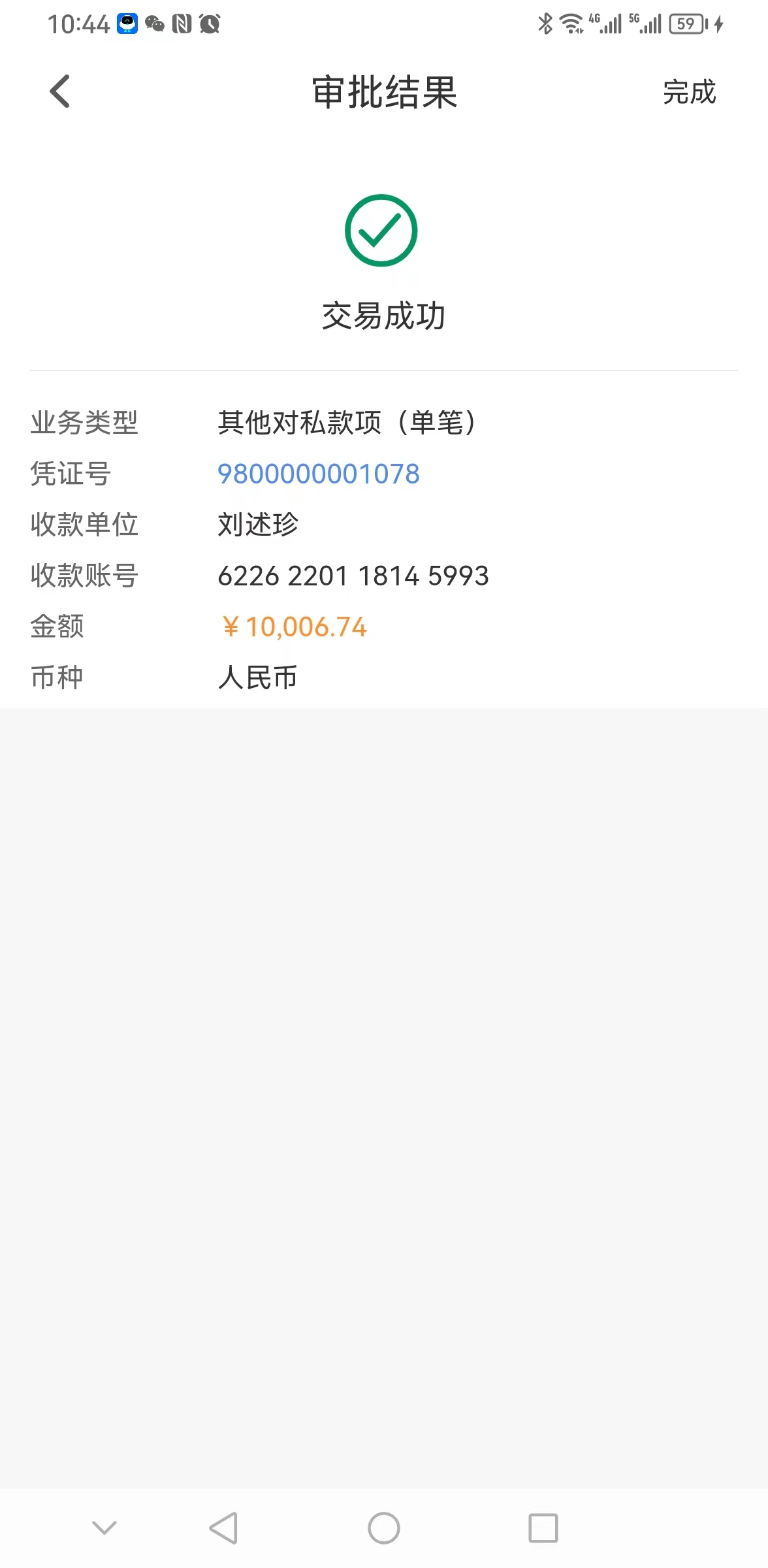Open recent apps with the square button

(x=543, y=1527)
